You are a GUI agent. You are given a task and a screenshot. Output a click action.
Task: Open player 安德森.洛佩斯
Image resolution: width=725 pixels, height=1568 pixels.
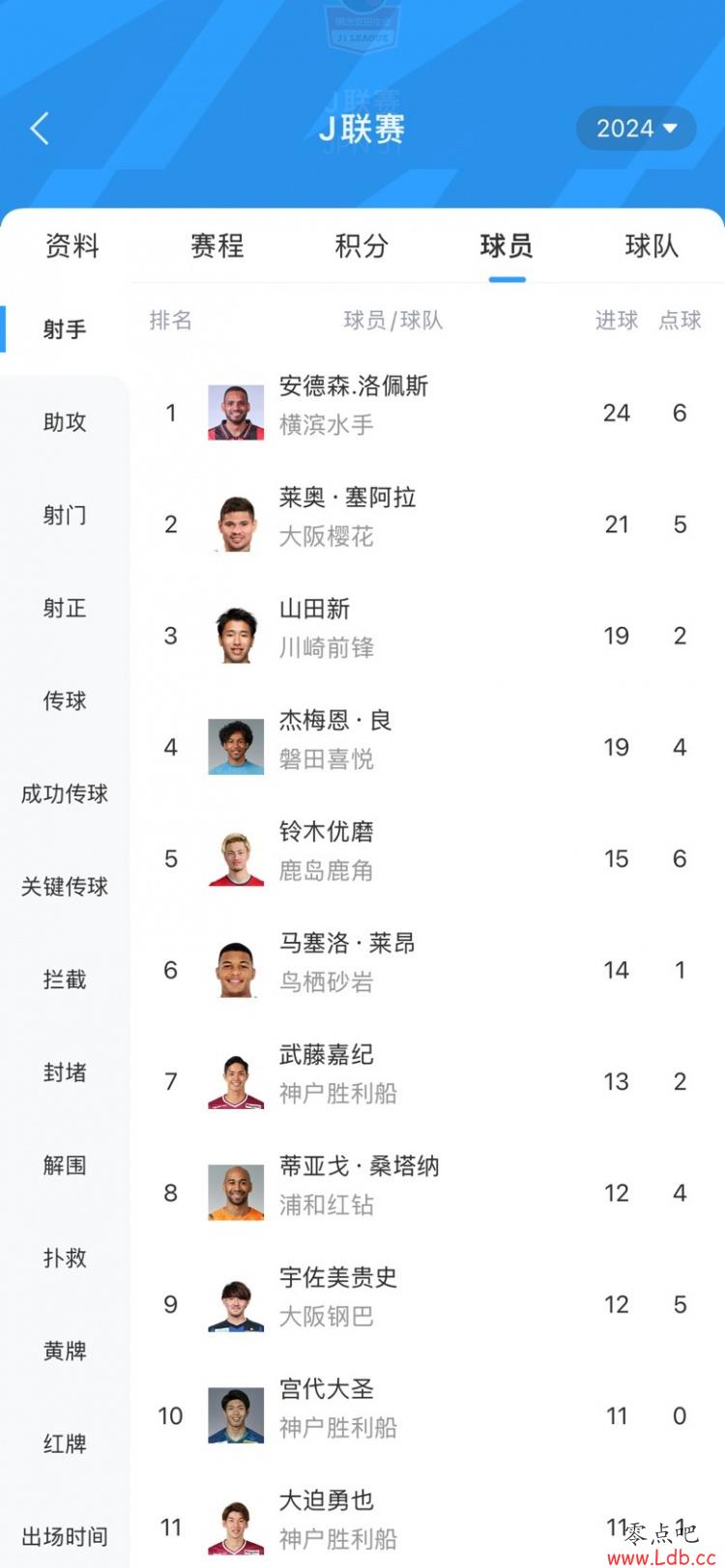354,386
